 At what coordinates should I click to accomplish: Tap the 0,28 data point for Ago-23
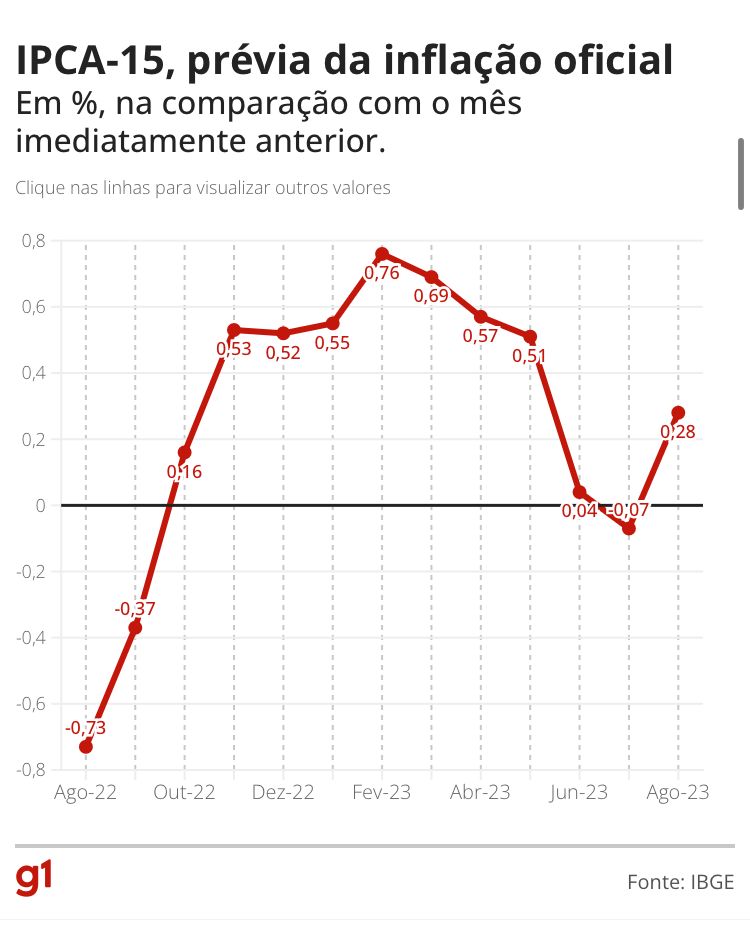click(678, 413)
